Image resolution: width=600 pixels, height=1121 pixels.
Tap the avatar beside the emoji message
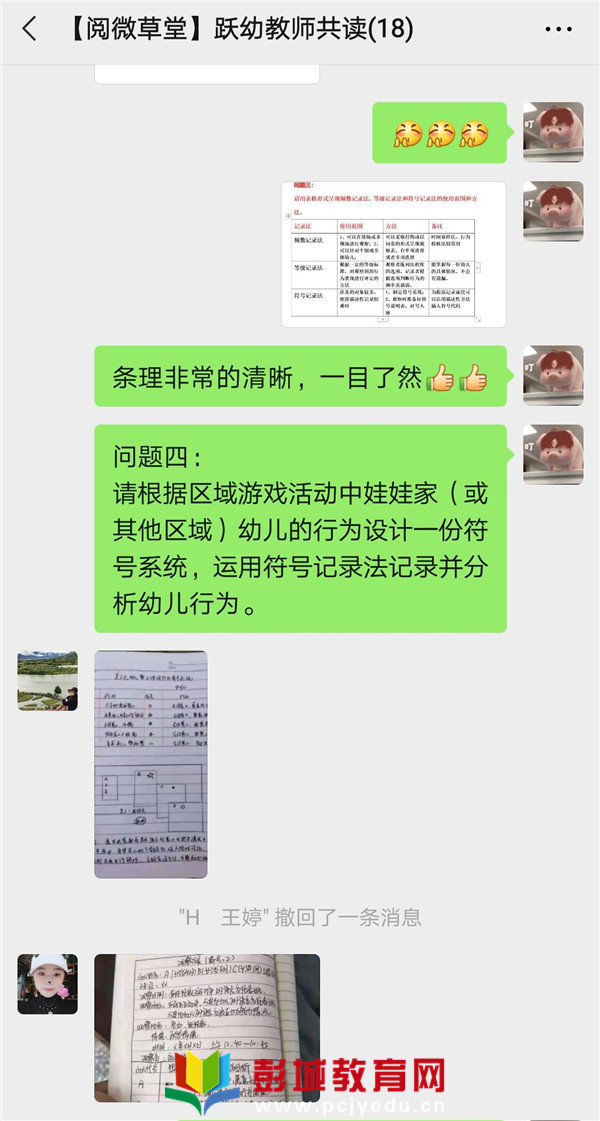pos(553,132)
